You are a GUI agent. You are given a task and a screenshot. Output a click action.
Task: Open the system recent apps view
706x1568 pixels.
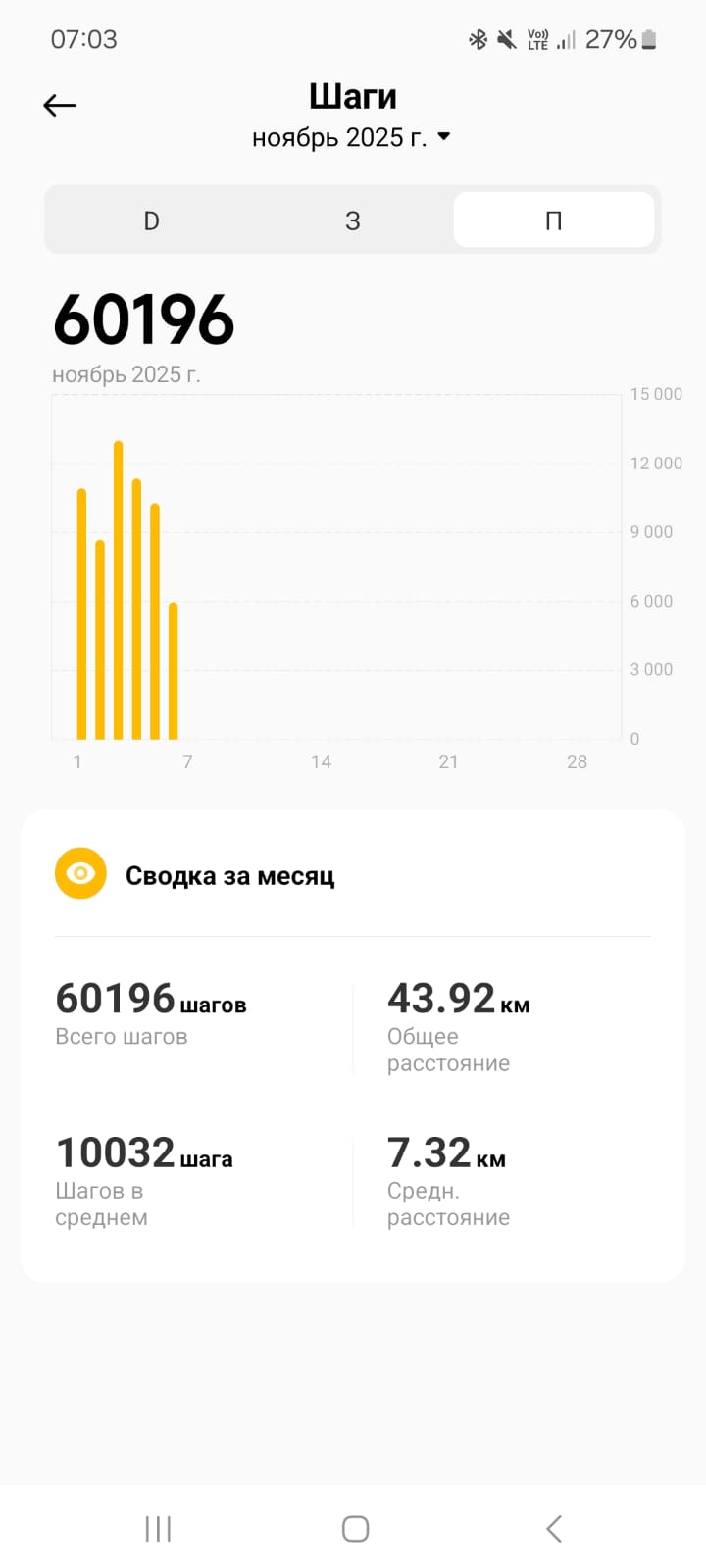click(x=158, y=1528)
